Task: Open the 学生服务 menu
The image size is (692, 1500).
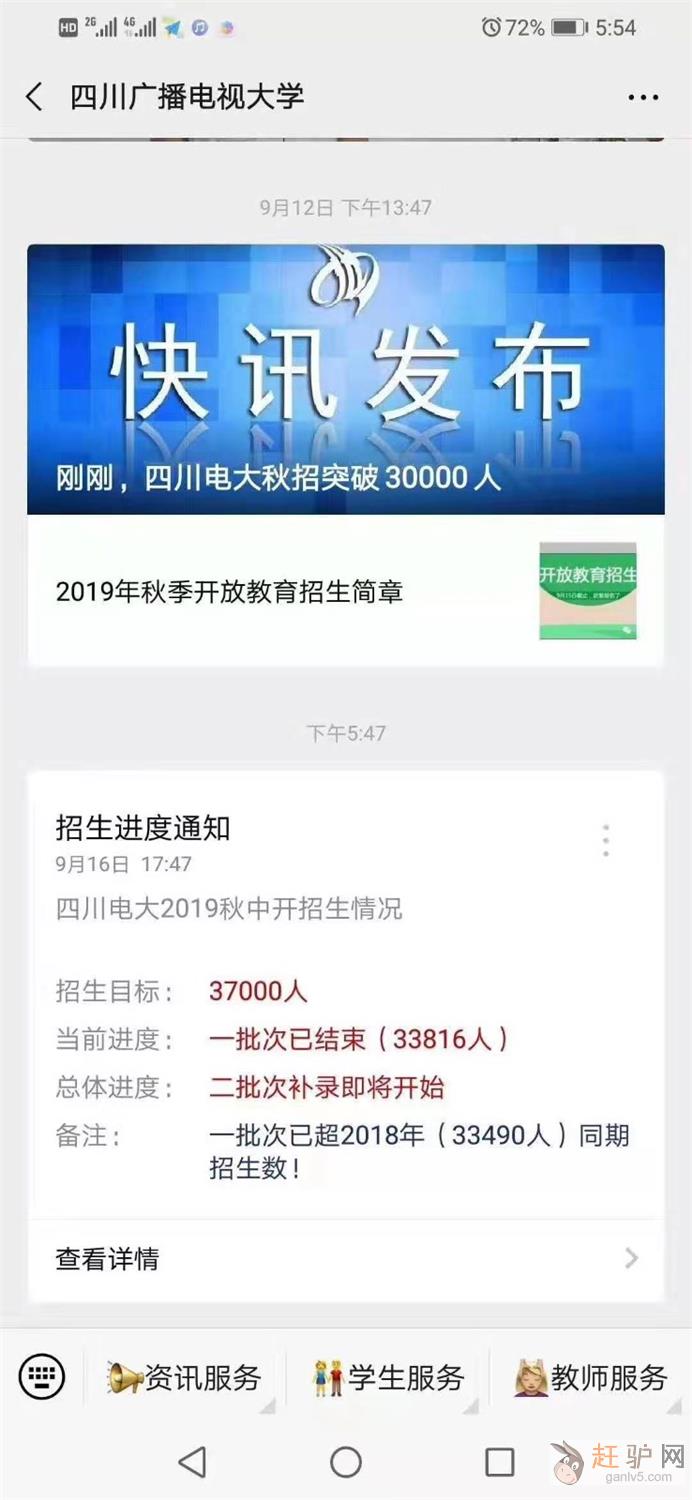Action: pos(389,1377)
